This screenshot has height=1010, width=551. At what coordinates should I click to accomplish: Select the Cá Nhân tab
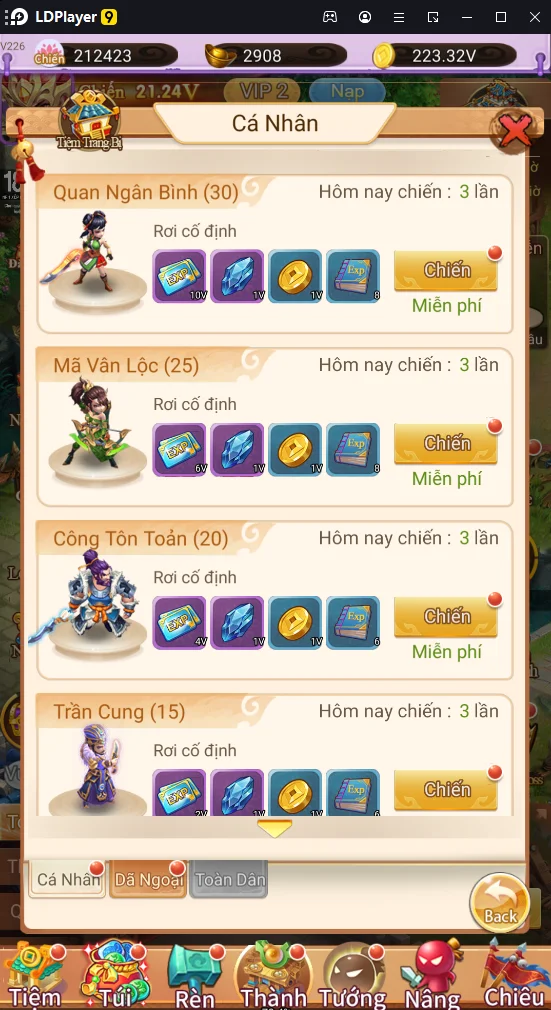pyautogui.click(x=68, y=879)
